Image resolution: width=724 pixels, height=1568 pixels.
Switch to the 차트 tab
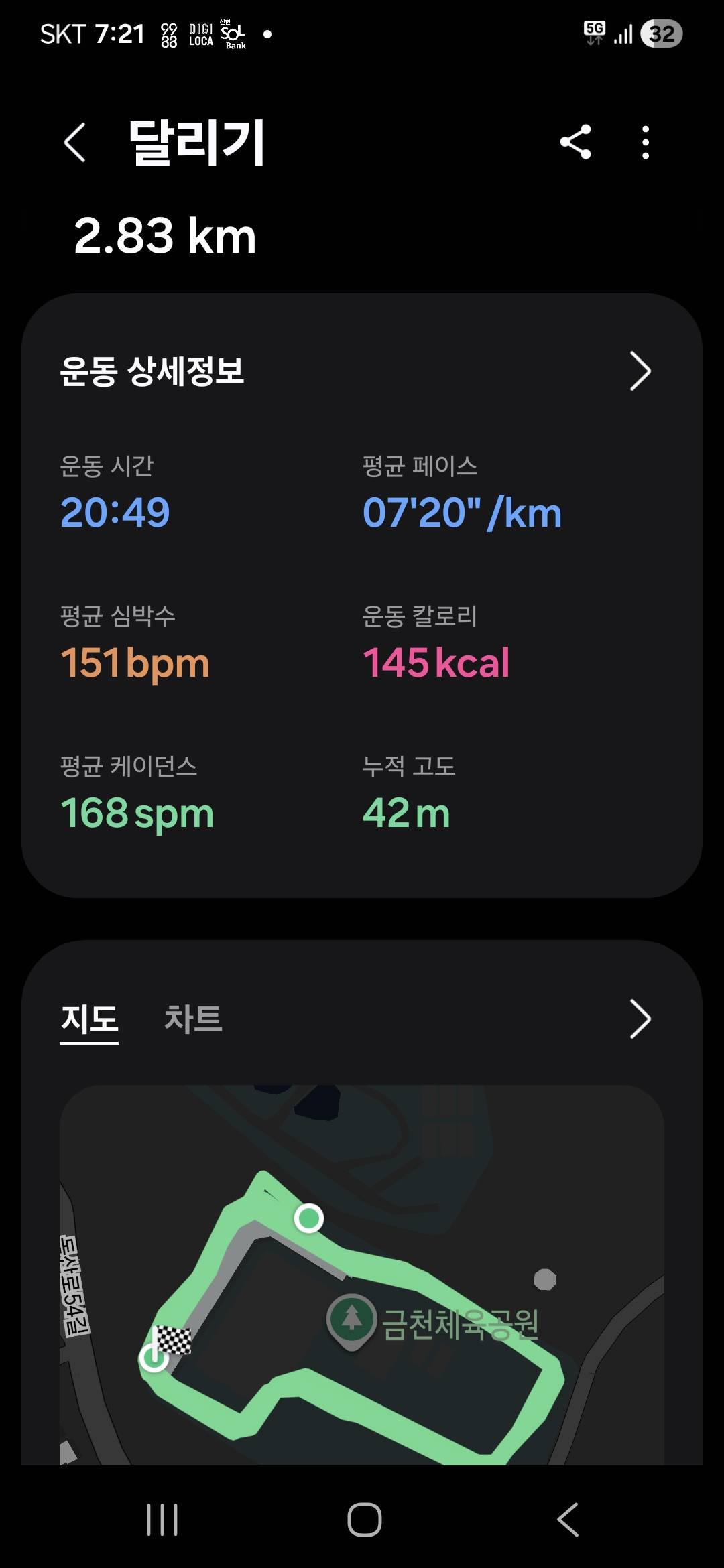tap(193, 1019)
